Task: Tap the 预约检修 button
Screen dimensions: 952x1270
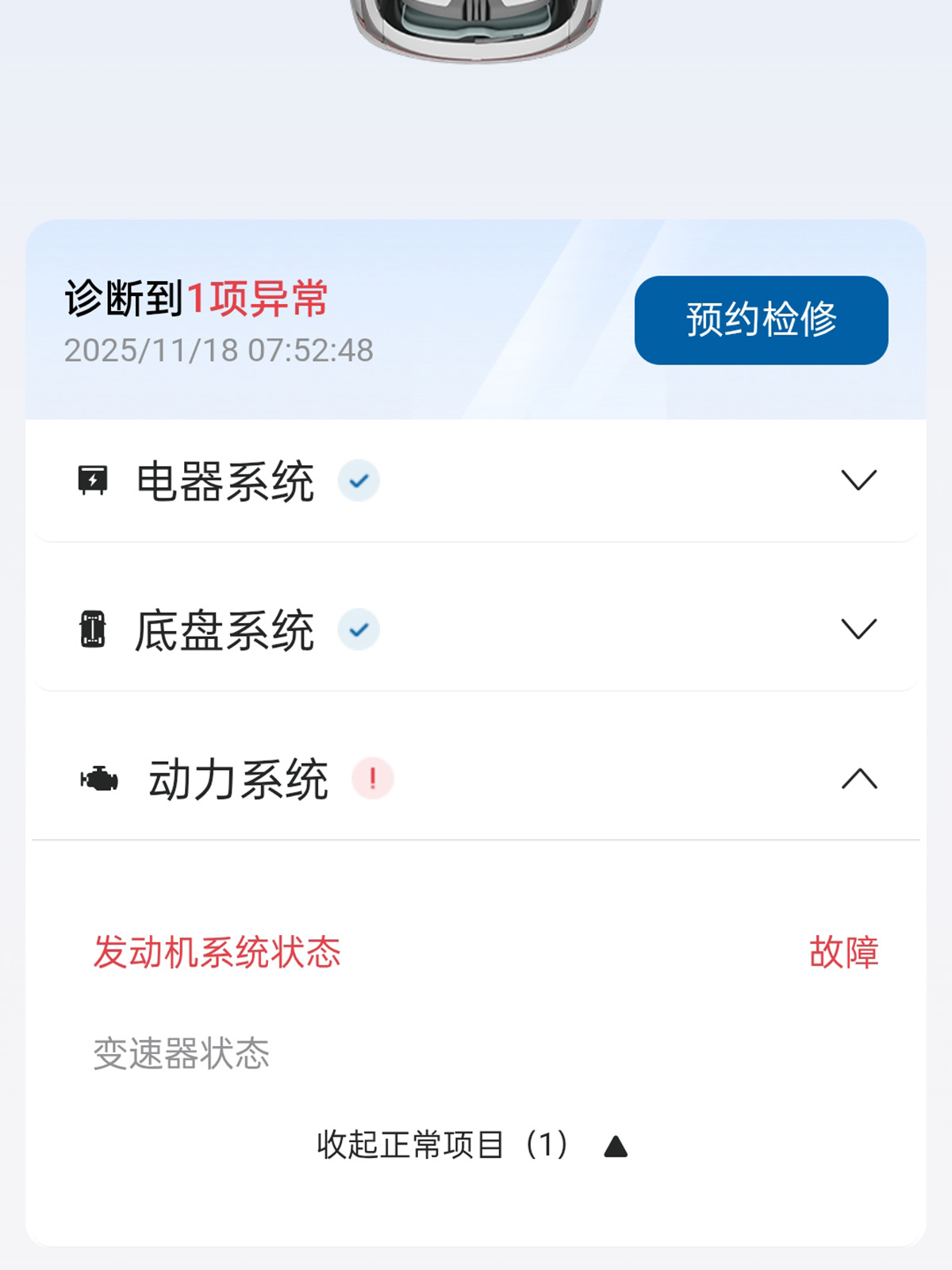Action: pyautogui.click(x=761, y=320)
